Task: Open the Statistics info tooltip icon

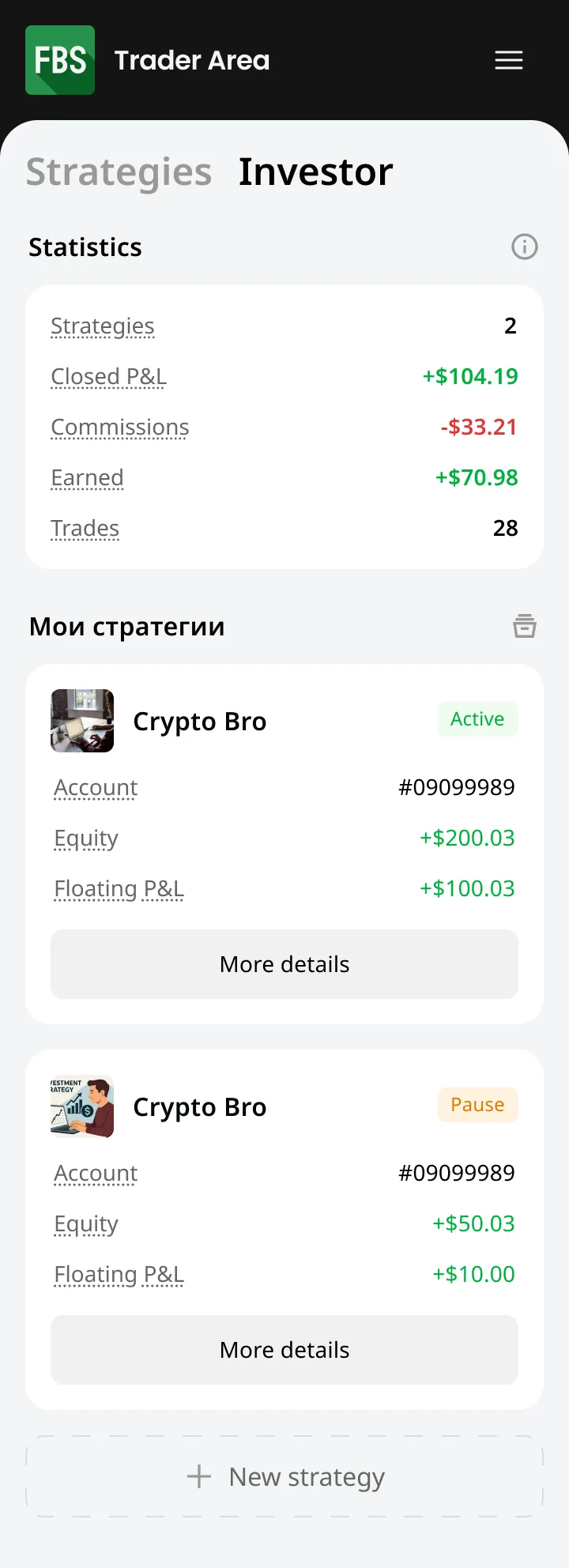Action: [x=524, y=247]
